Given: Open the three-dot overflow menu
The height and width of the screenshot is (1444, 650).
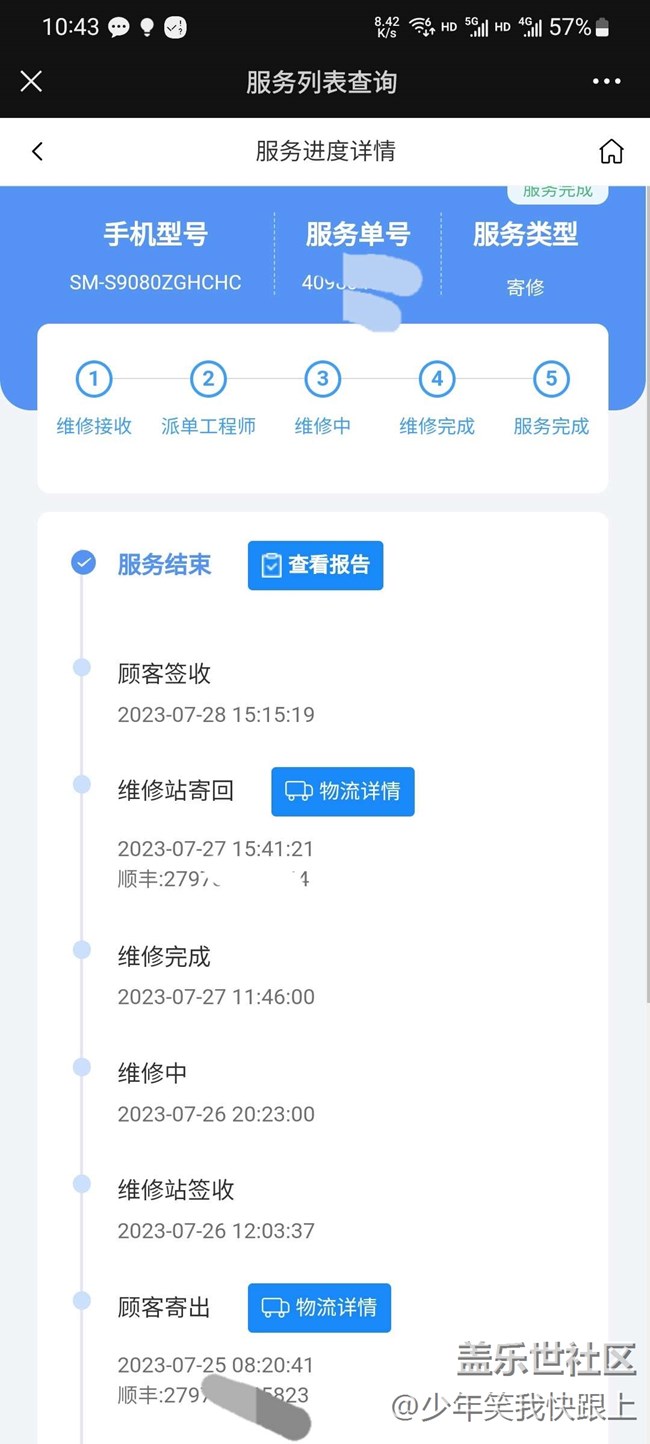Looking at the screenshot, I should 607,81.
